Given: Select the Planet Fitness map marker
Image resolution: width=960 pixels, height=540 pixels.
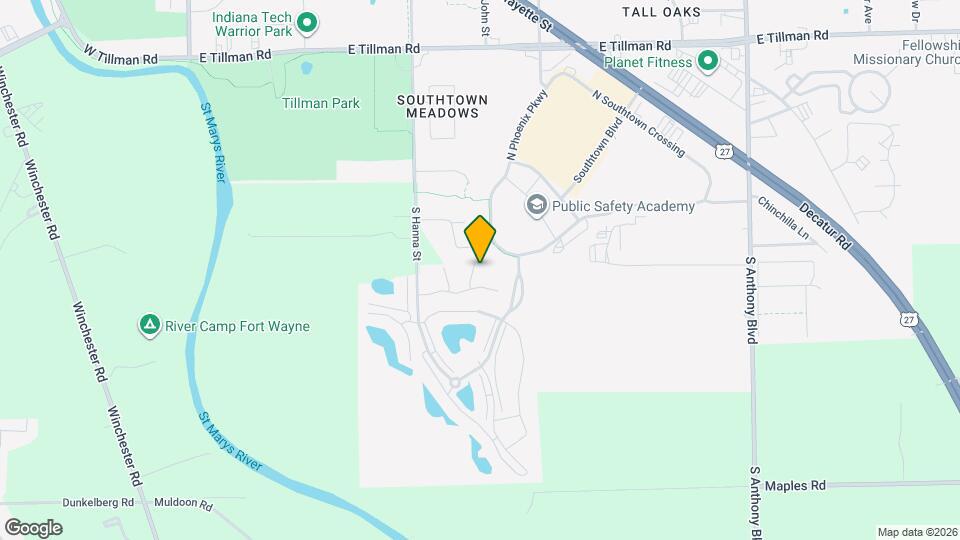Looking at the screenshot, I should (708, 63).
